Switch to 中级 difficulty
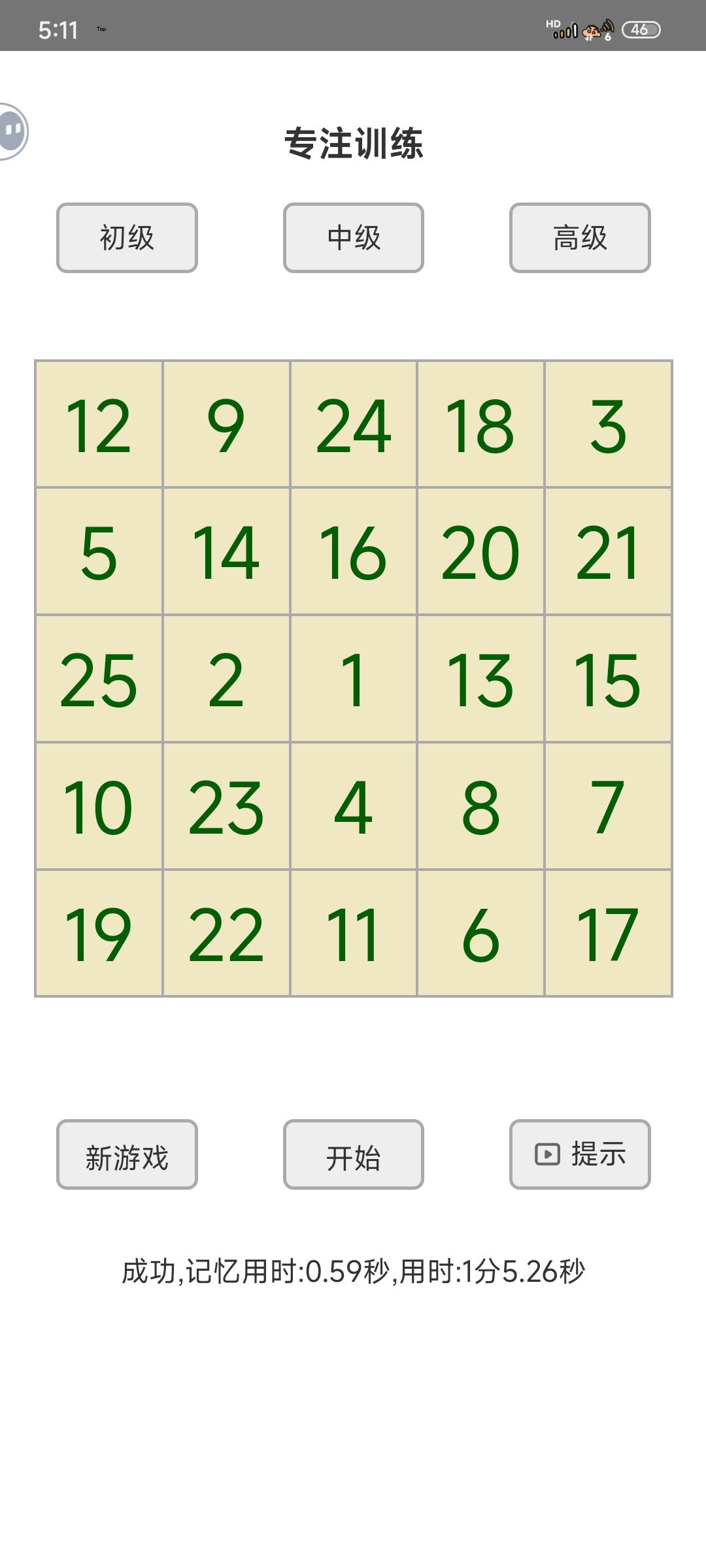 [x=354, y=238]
